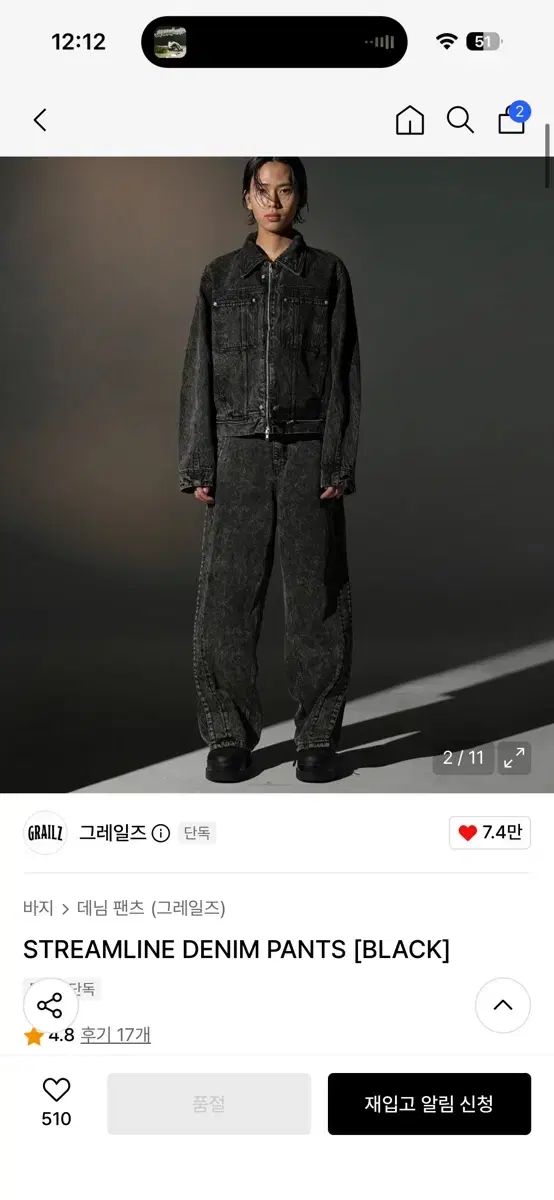Open the search magnifier icon
This screenshot has width=554, height=1200.
(x=460, y=121)
